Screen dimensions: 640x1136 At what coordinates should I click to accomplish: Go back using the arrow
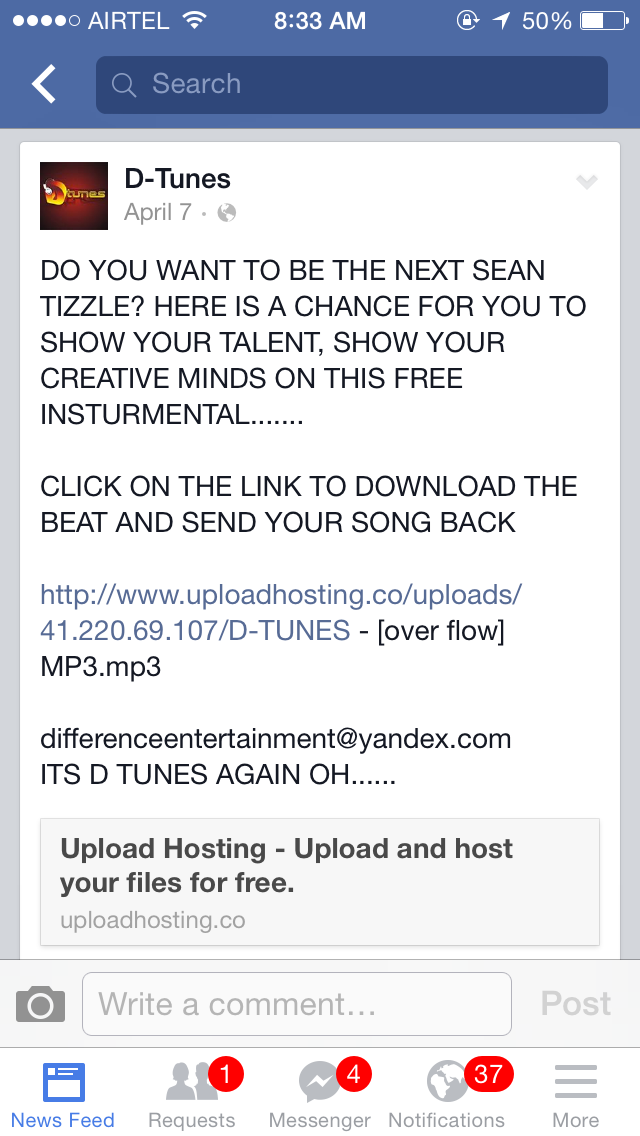44,85
